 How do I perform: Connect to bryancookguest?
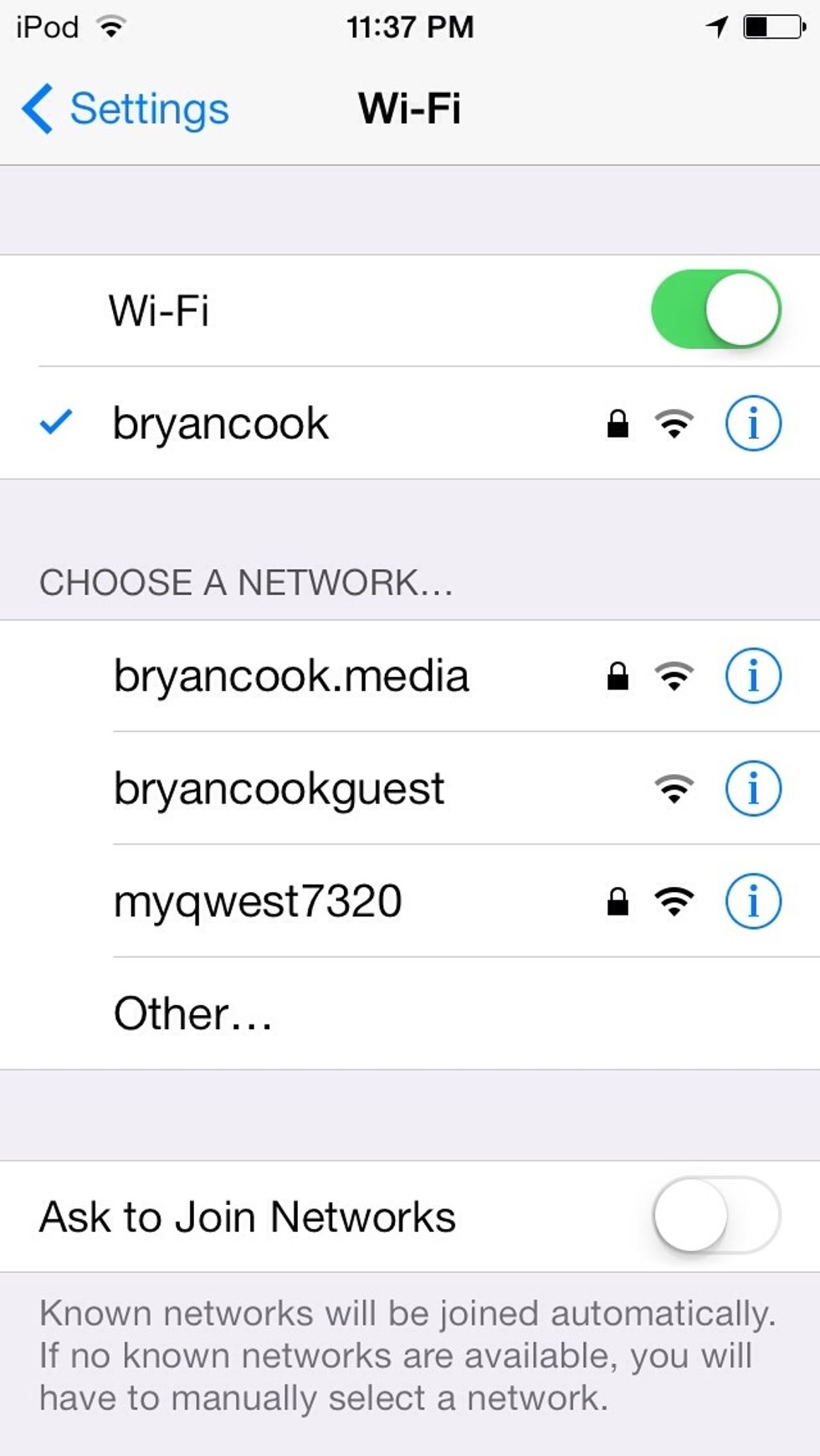coord(279,789)
